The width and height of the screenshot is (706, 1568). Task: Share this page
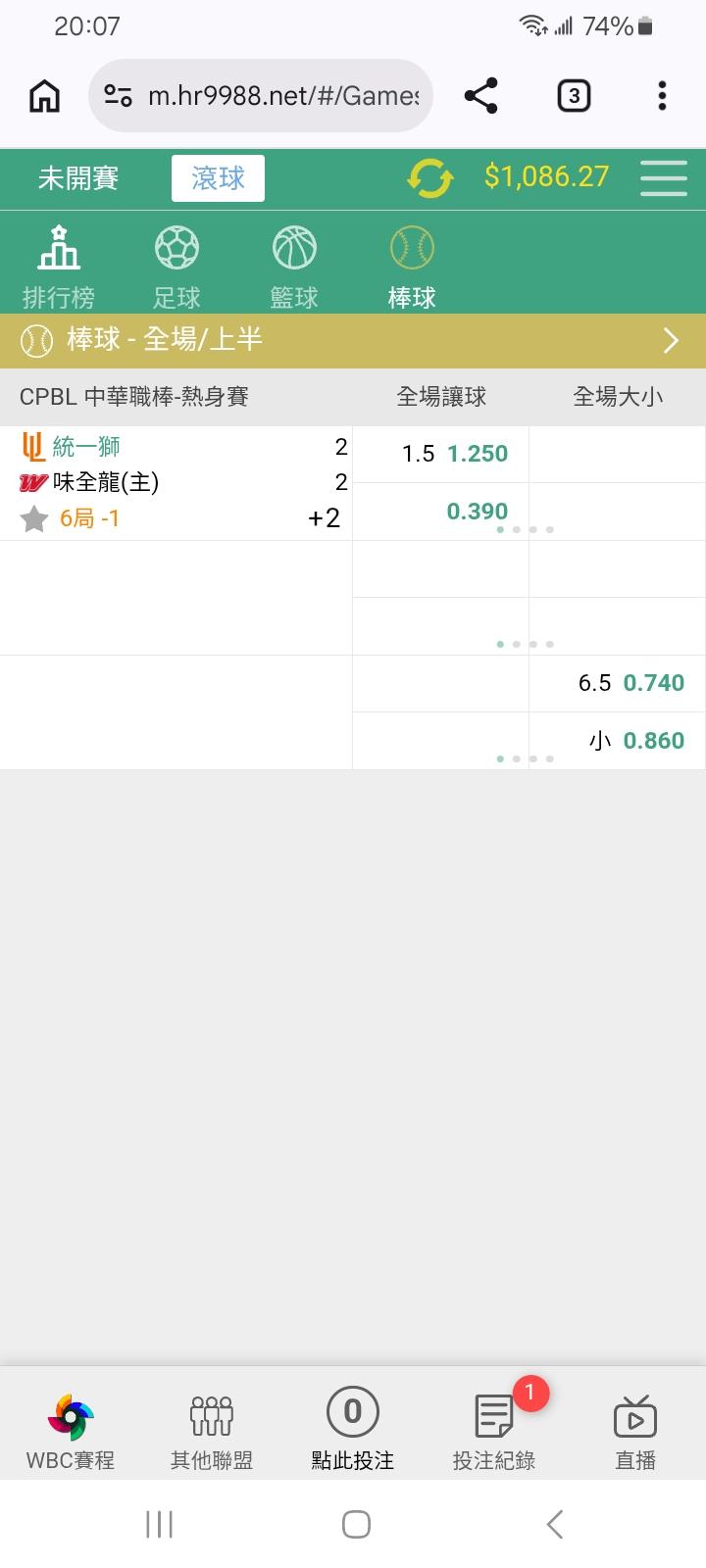480,96
